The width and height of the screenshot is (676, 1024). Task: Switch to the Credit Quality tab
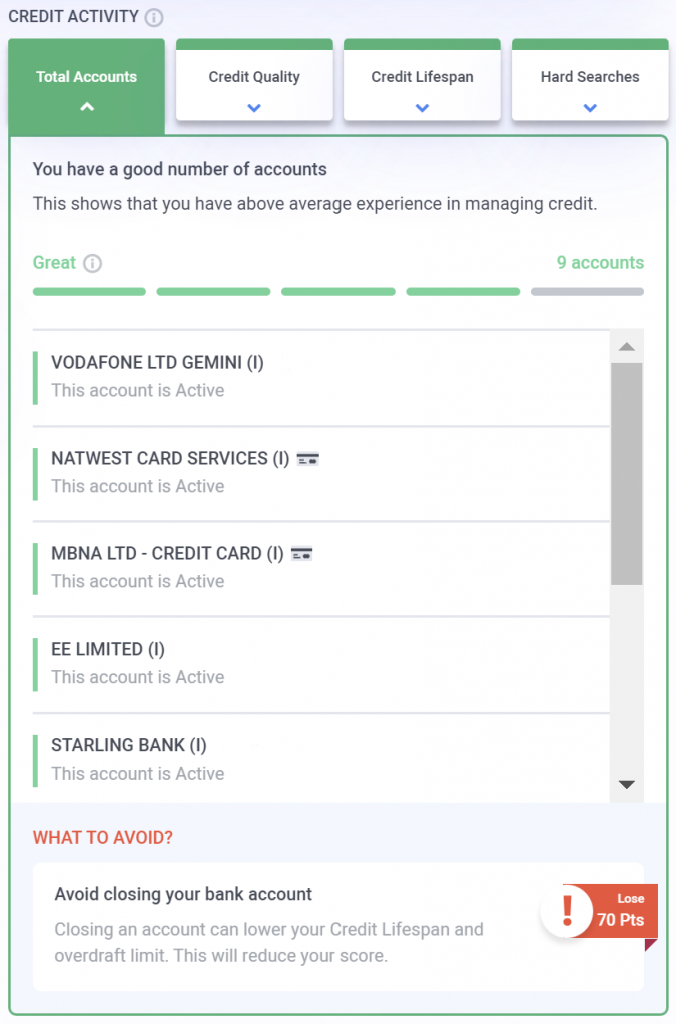click(254, 87)
